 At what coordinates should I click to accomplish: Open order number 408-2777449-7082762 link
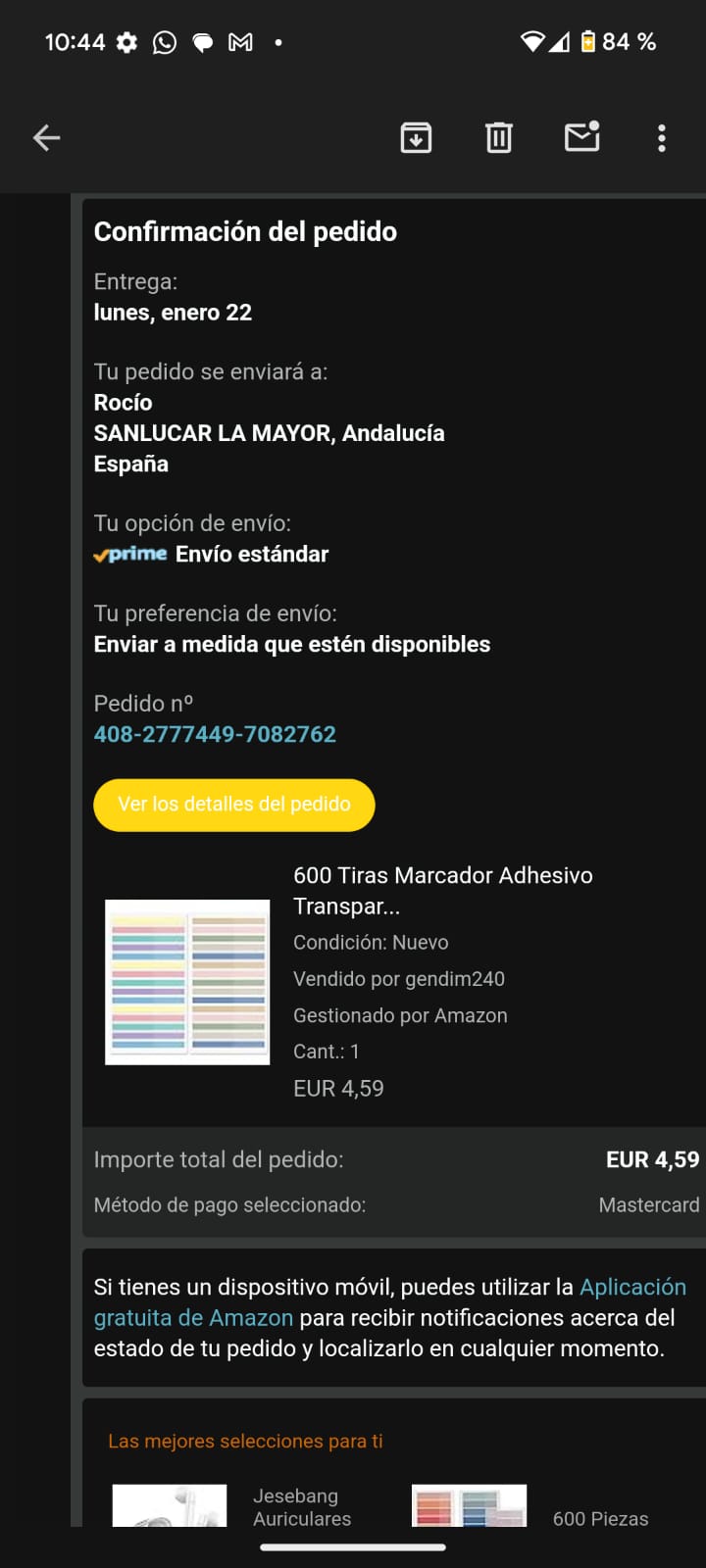coord(215,734)
